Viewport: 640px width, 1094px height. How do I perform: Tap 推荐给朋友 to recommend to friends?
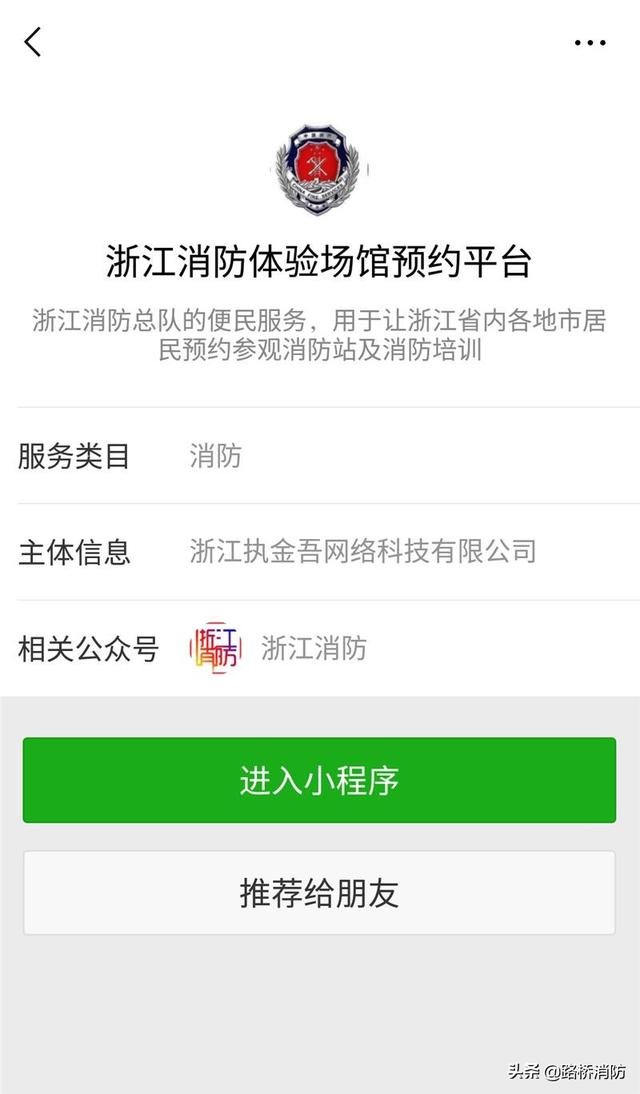pos(319,892)
